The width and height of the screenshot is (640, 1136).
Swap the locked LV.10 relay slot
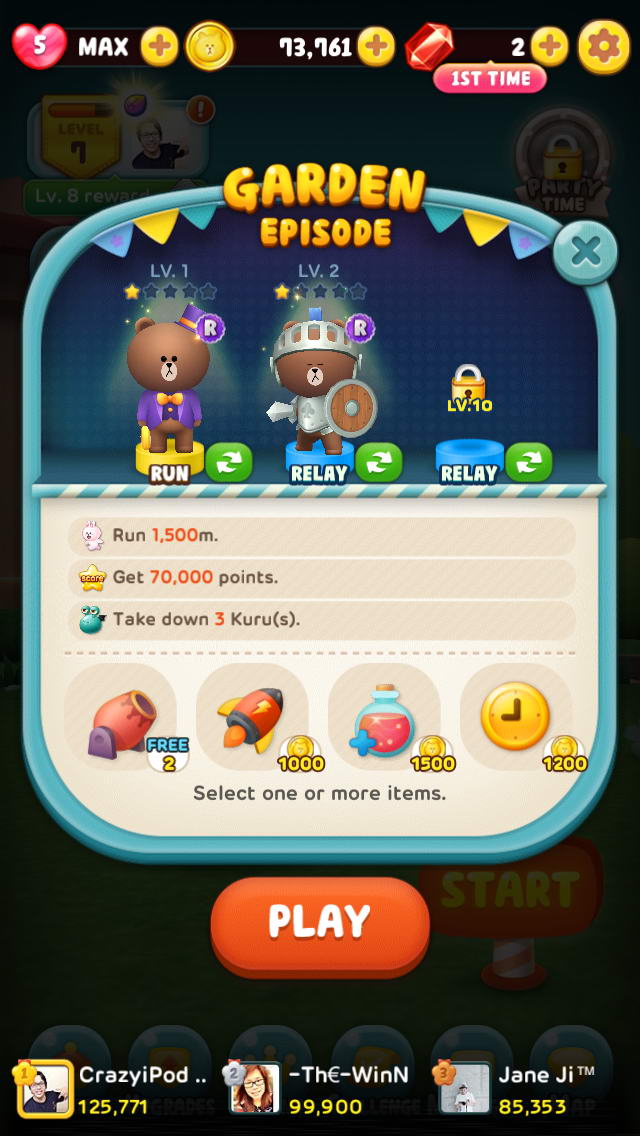click(529, 463)
